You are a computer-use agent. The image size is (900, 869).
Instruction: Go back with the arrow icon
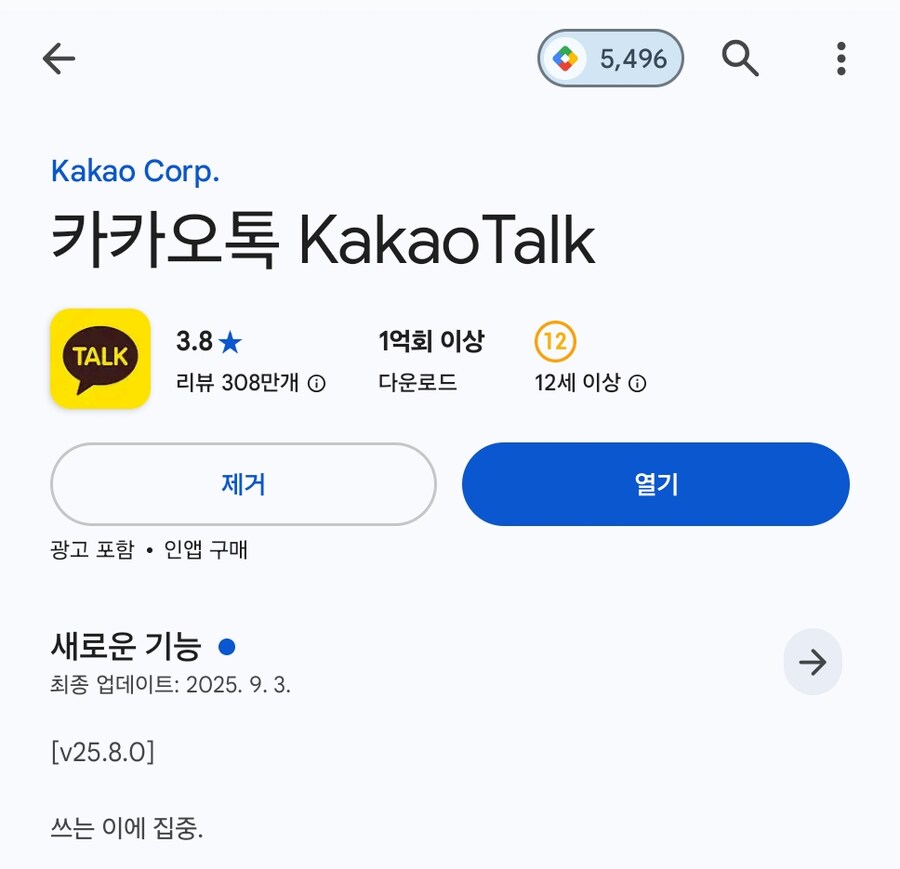[59, 60]
